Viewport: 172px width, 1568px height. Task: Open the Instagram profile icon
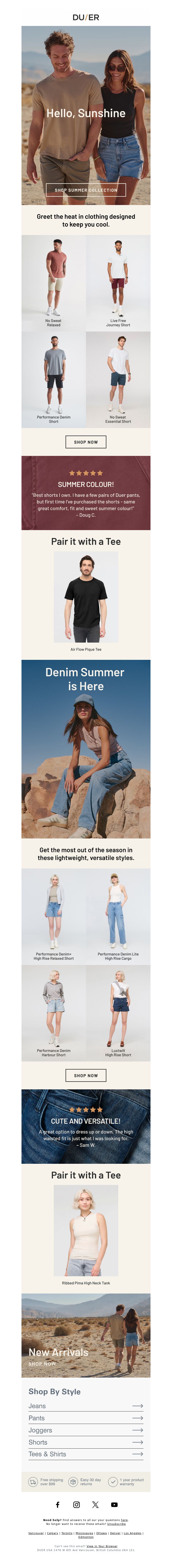pyautogui.click(x=76, y=1505)
